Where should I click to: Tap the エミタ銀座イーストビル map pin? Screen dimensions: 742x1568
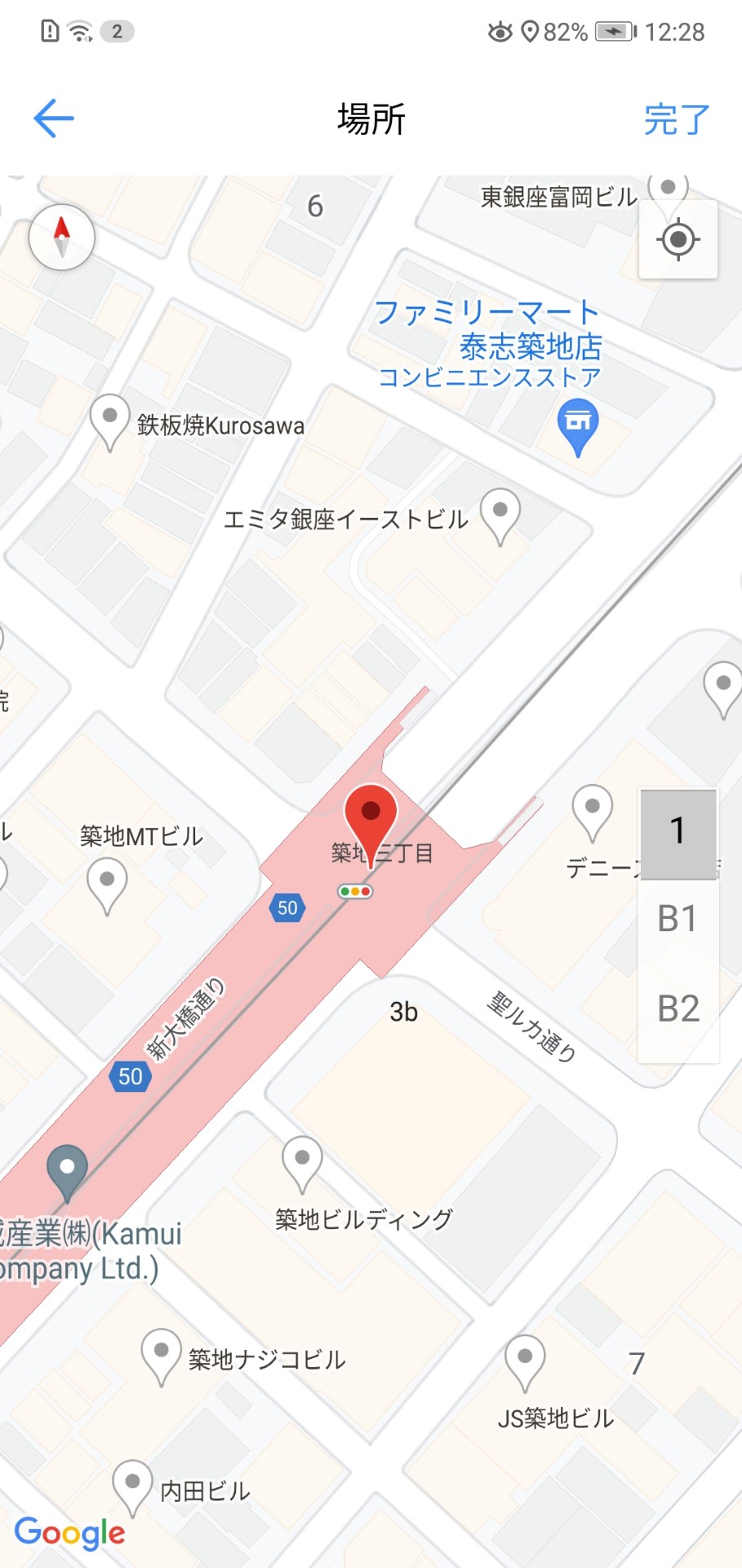click(500, 512)
